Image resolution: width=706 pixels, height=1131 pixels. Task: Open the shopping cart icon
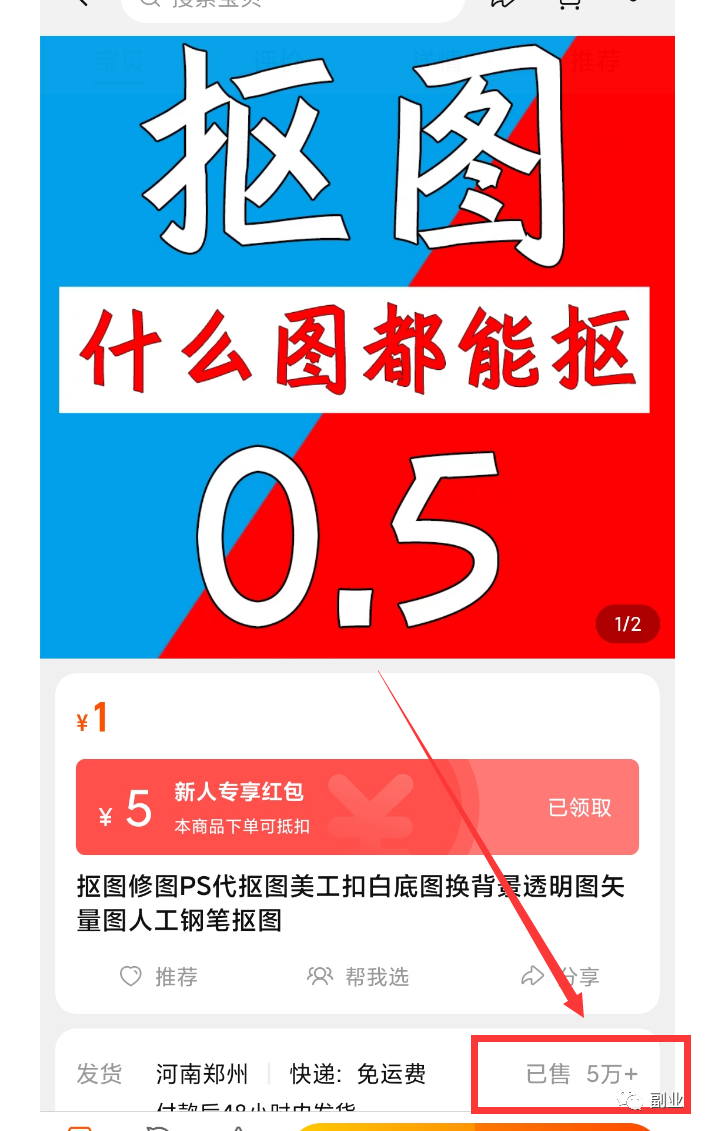point(568,4)
